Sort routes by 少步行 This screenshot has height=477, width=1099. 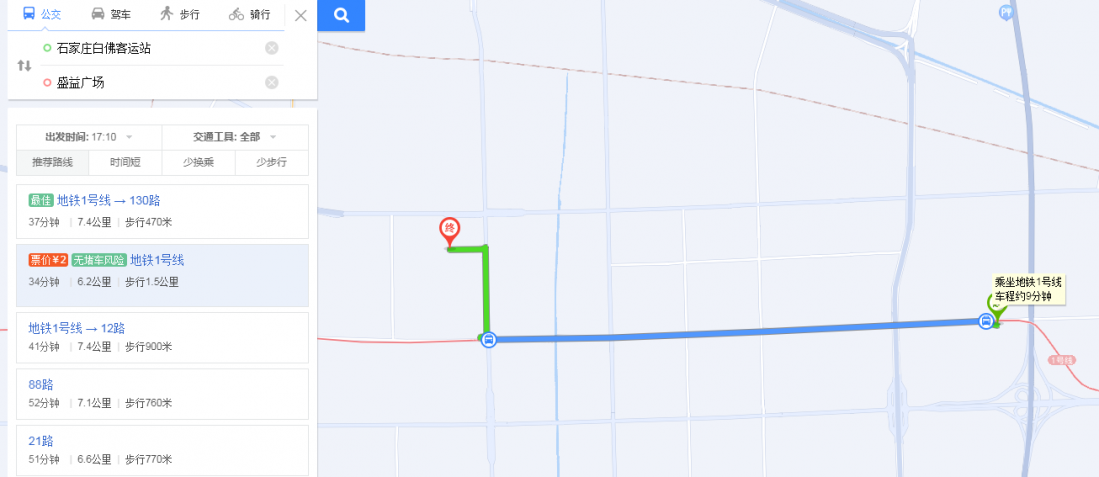[x=271, y=162]
